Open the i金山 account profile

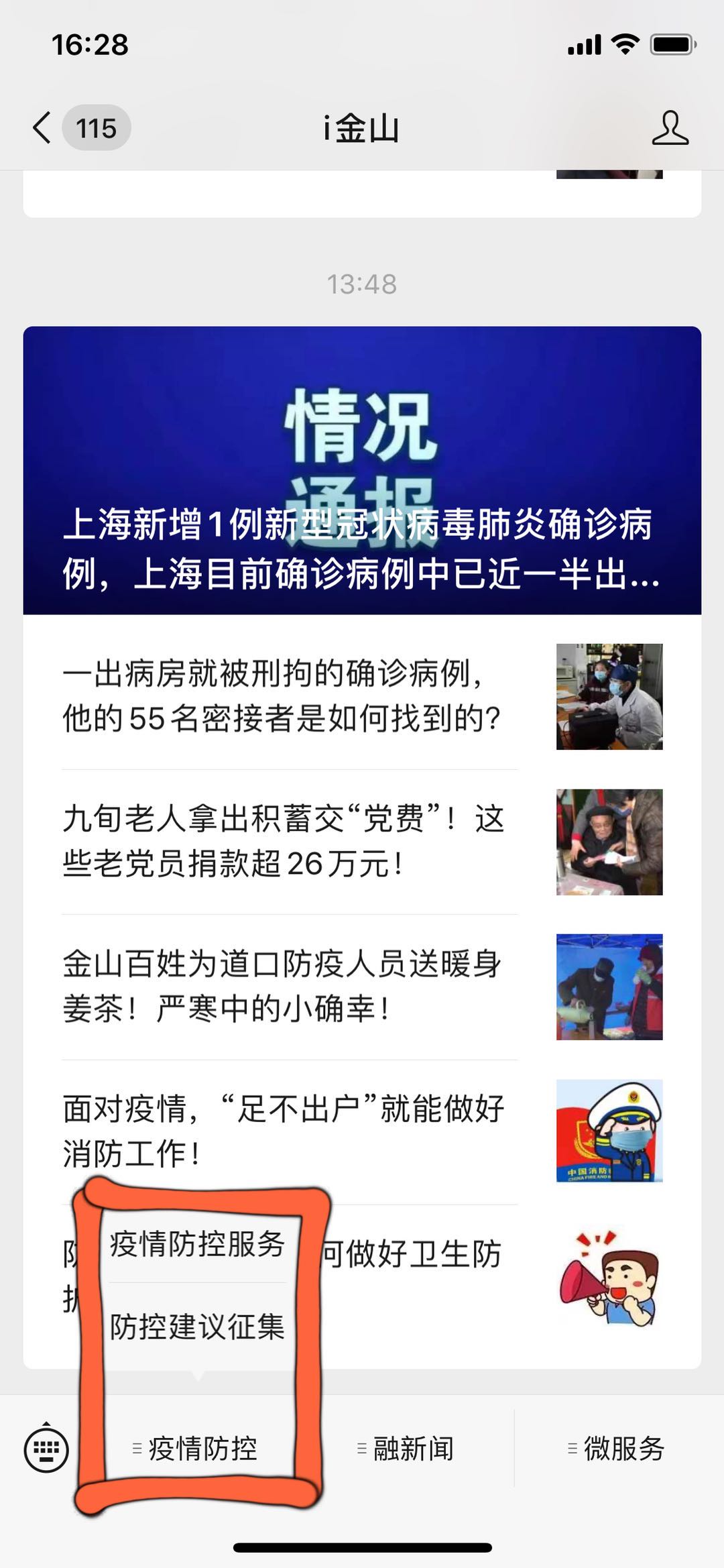[x=670, y=127]
